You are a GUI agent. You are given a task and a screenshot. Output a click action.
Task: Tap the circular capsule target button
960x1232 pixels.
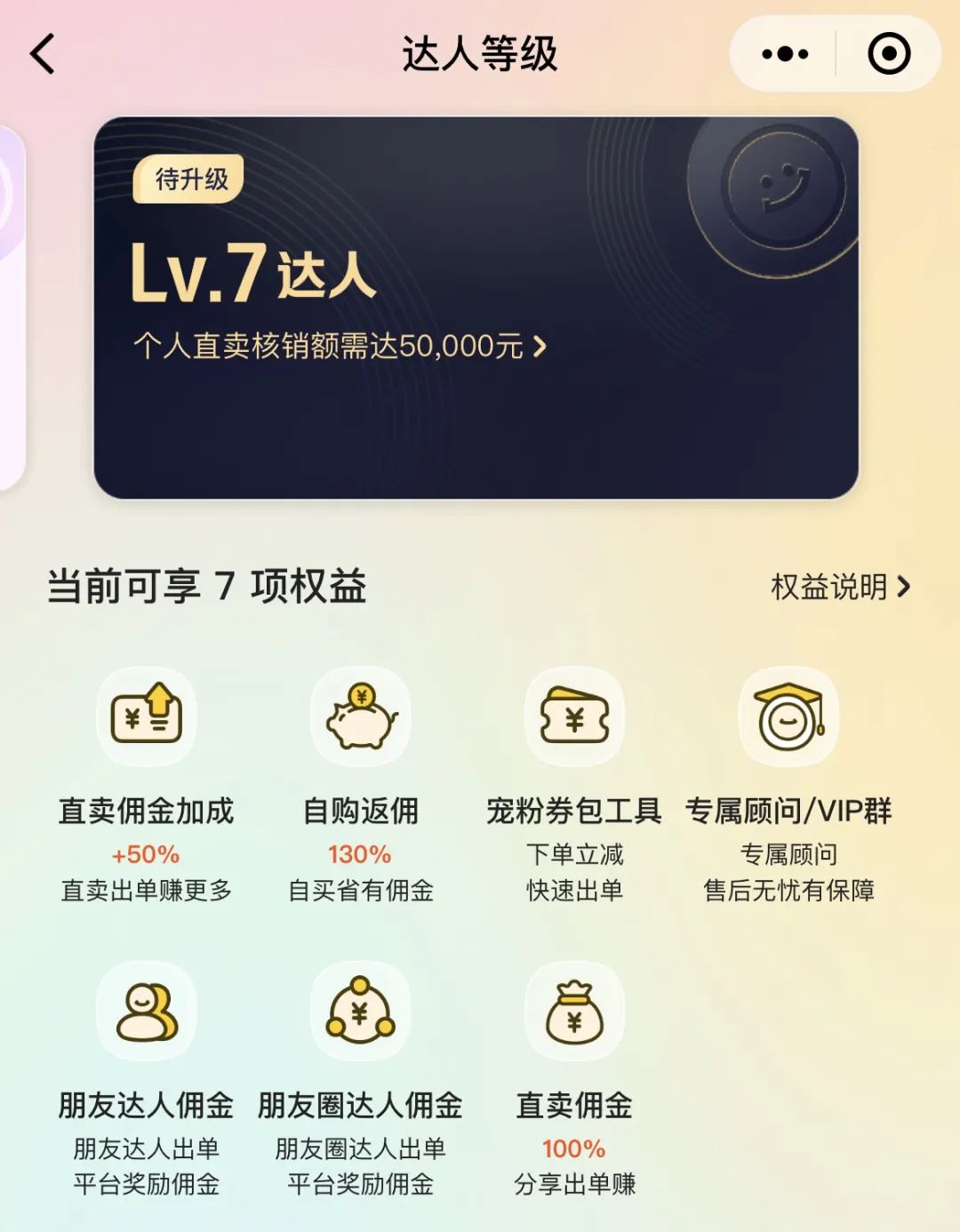click(x=887, y=54)
